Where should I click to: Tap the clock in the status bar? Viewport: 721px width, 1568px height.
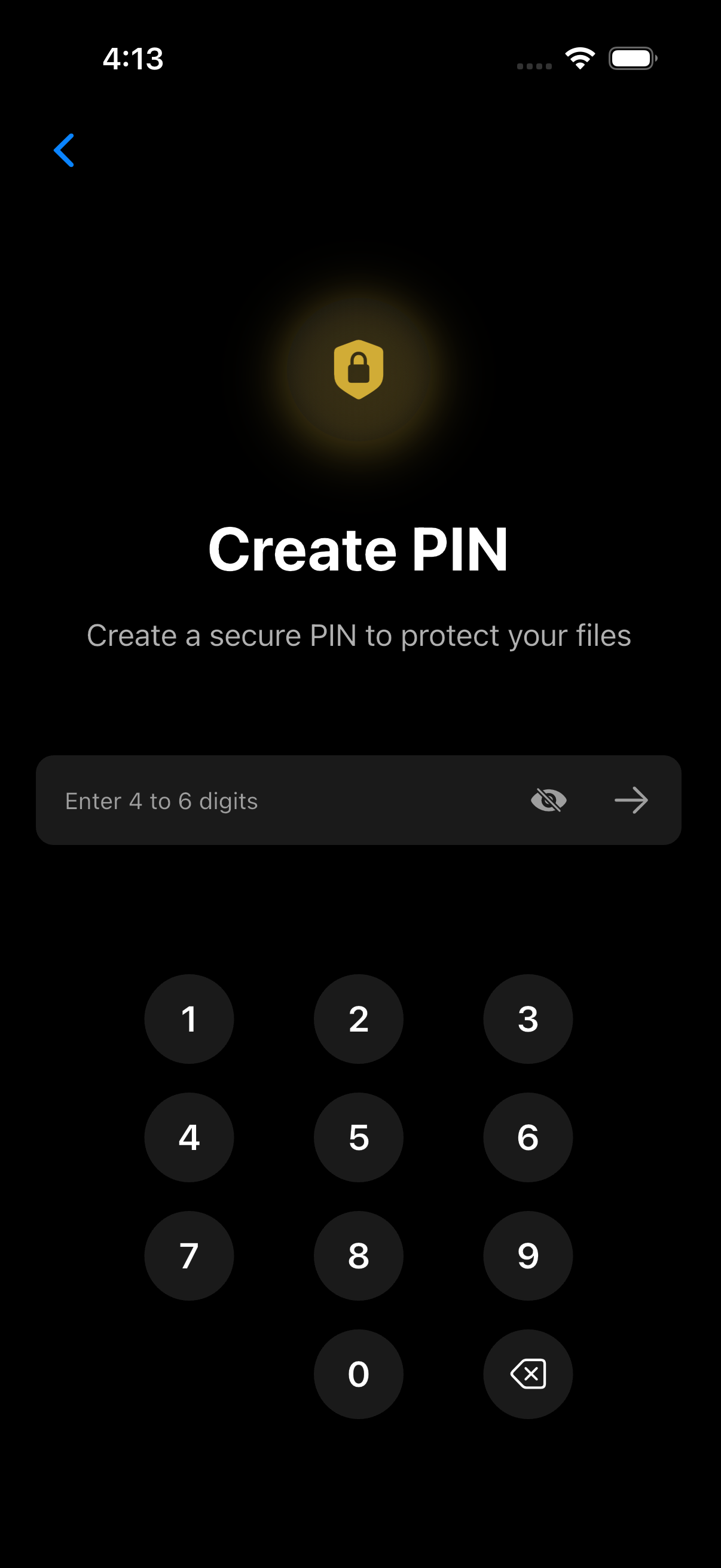(x=133, y=59)
